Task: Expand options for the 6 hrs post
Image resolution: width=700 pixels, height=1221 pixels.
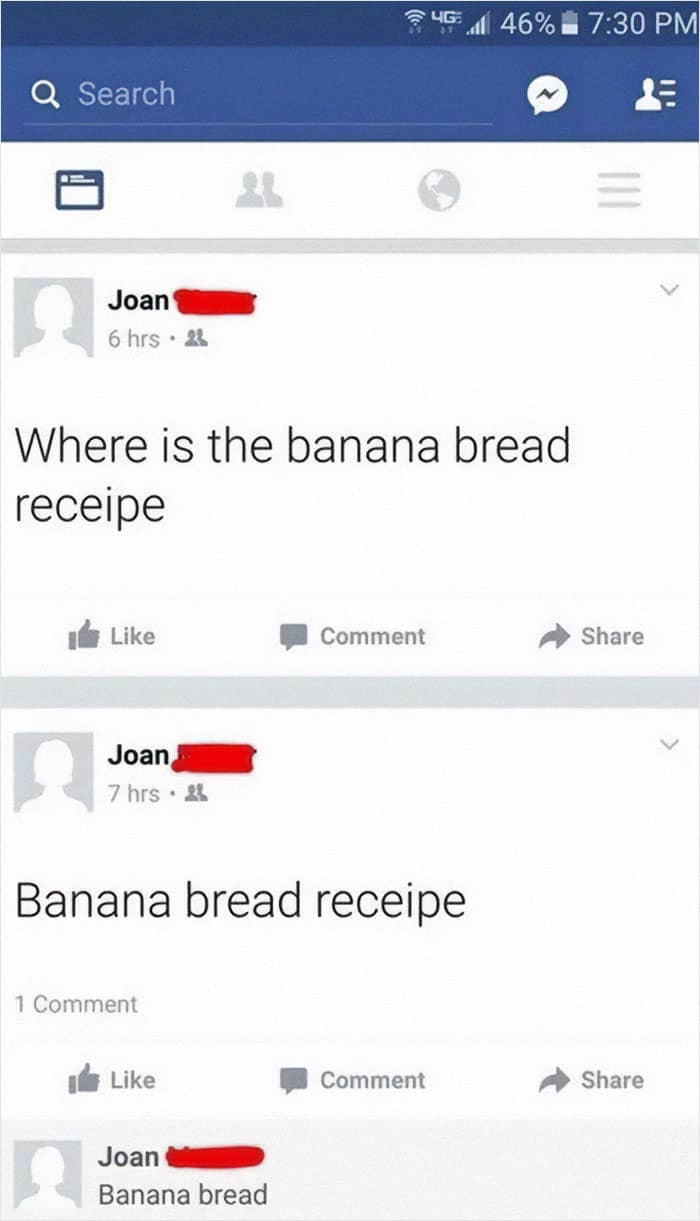Action: click(668, 290)
